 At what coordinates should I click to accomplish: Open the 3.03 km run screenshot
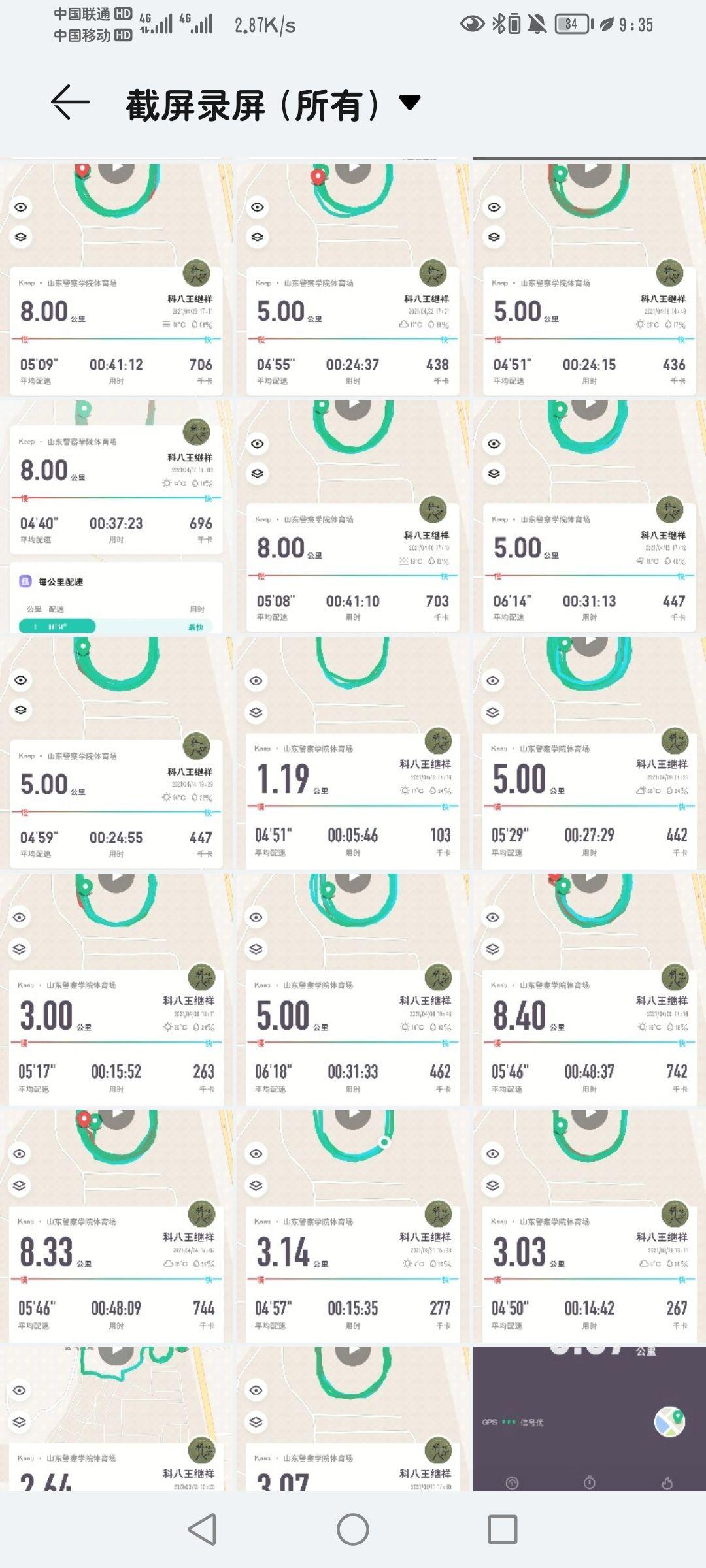pyautogui.click(x=590, y=1226)
